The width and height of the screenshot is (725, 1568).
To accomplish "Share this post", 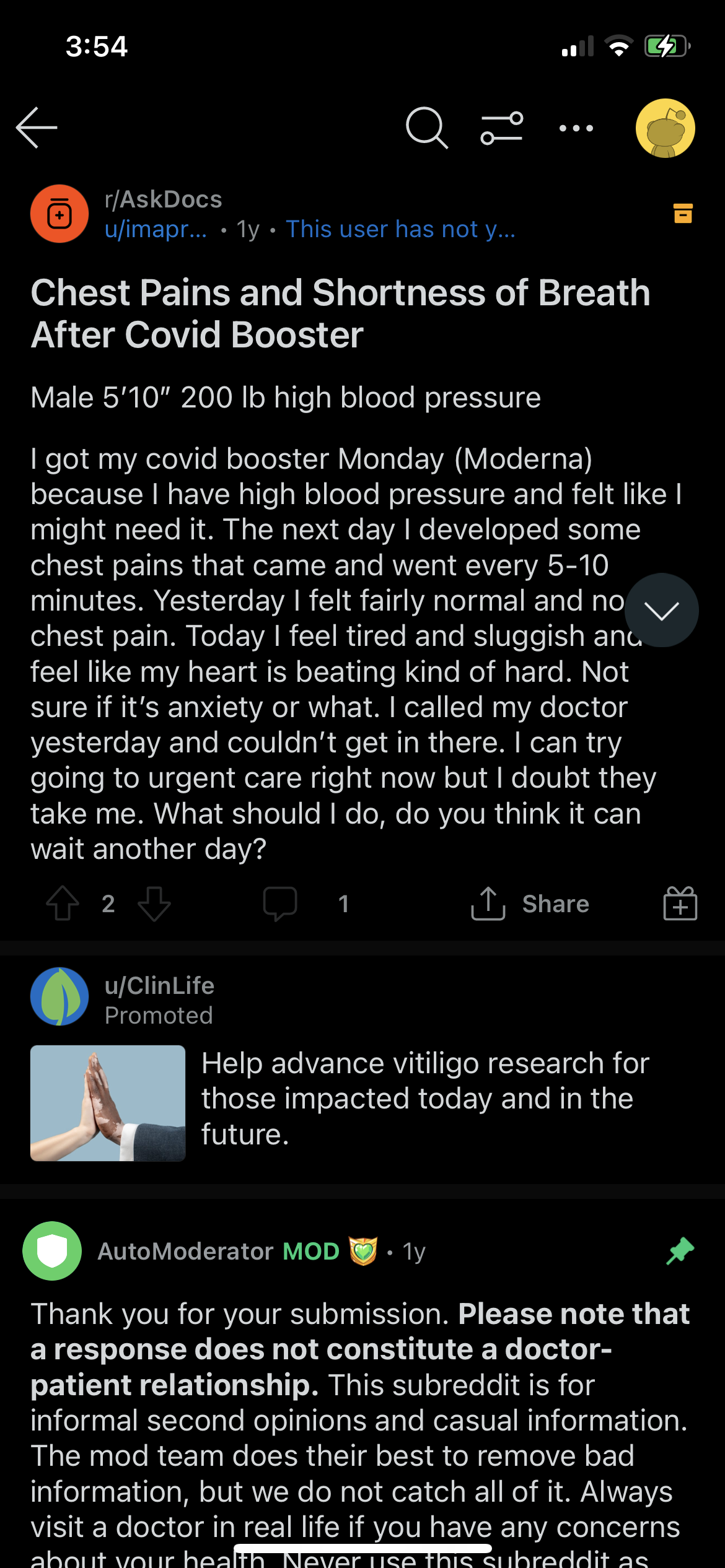I will [530, 904].
